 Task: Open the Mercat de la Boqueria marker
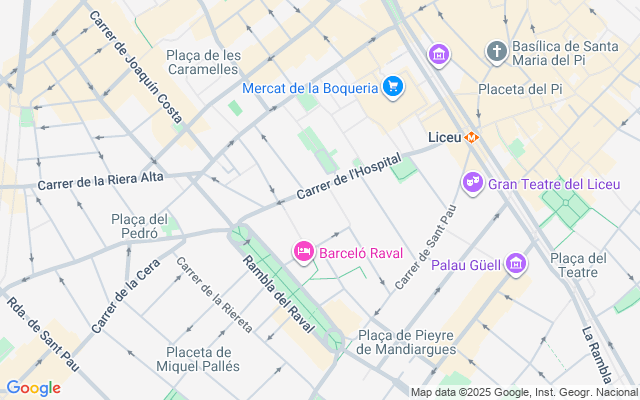coord(393,88)
